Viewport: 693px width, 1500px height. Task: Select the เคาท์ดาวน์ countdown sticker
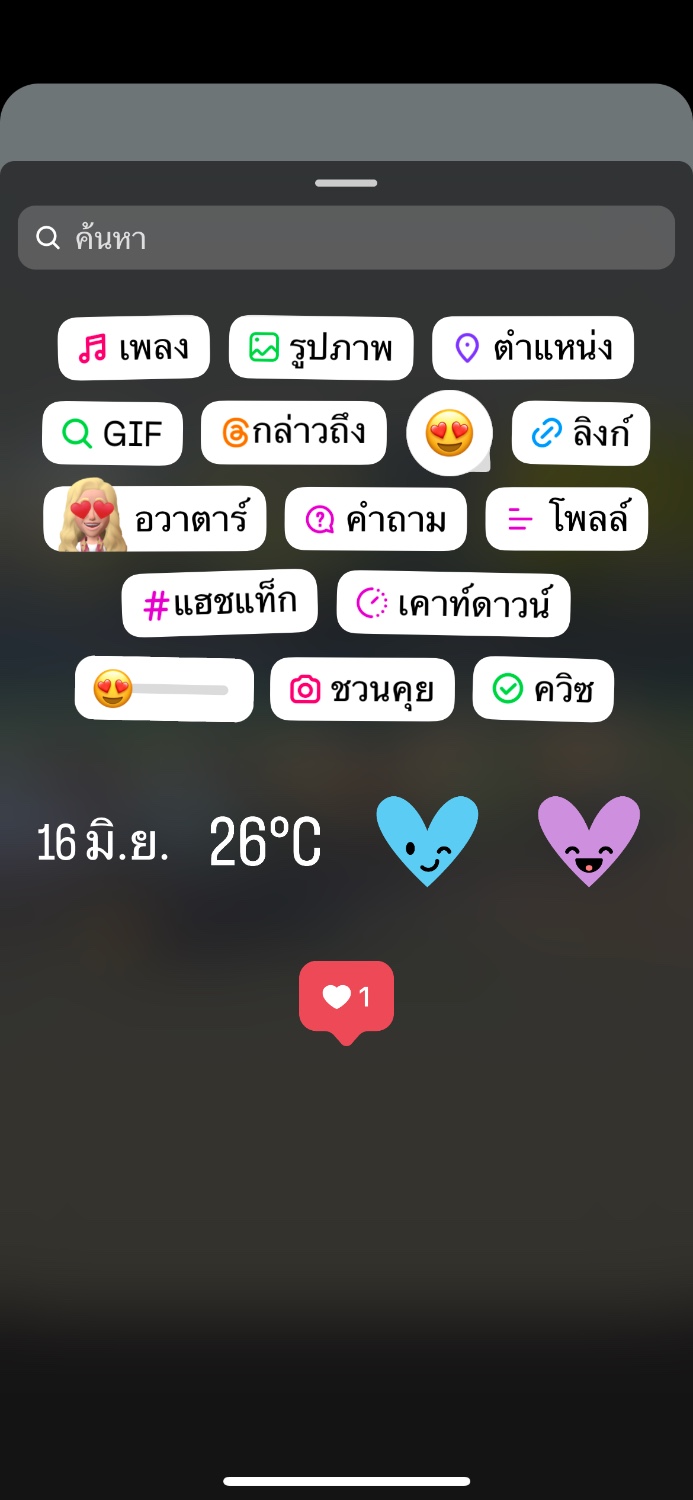tap(453, 604)
